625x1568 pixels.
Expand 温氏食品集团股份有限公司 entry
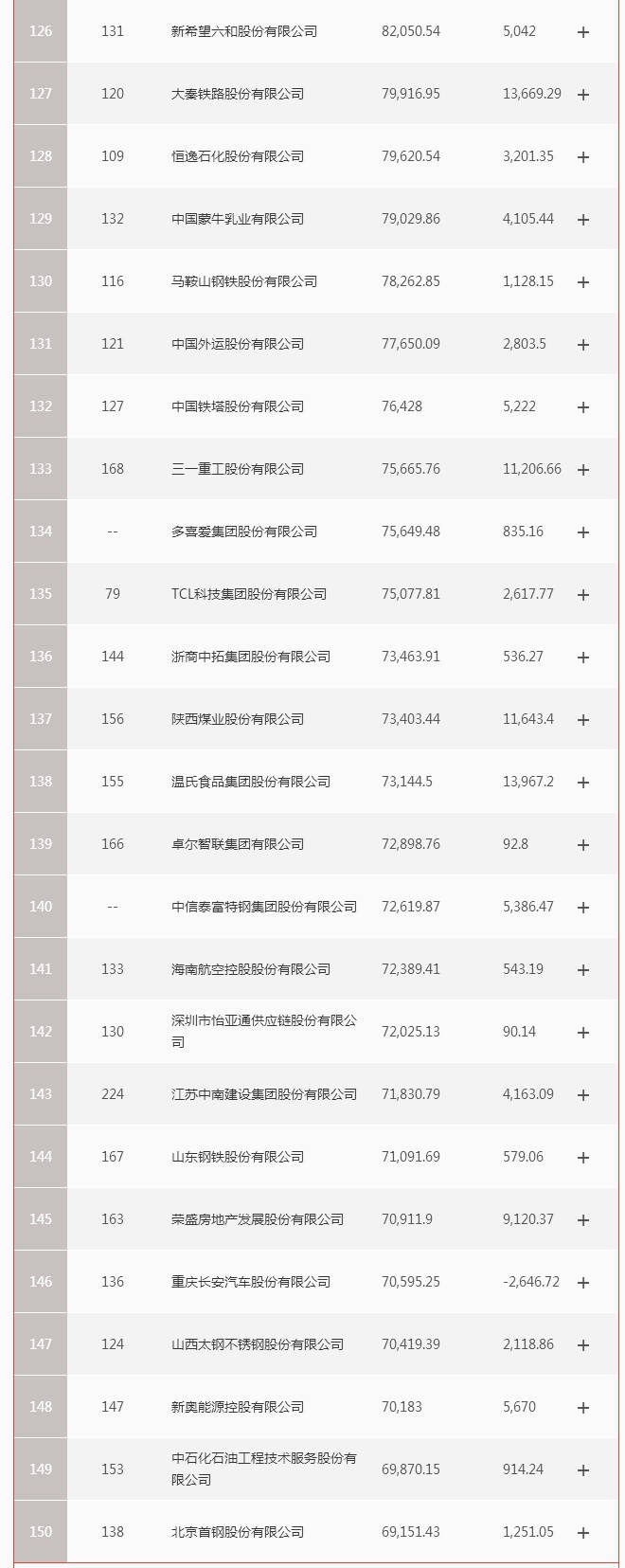(x=583, y=783)
